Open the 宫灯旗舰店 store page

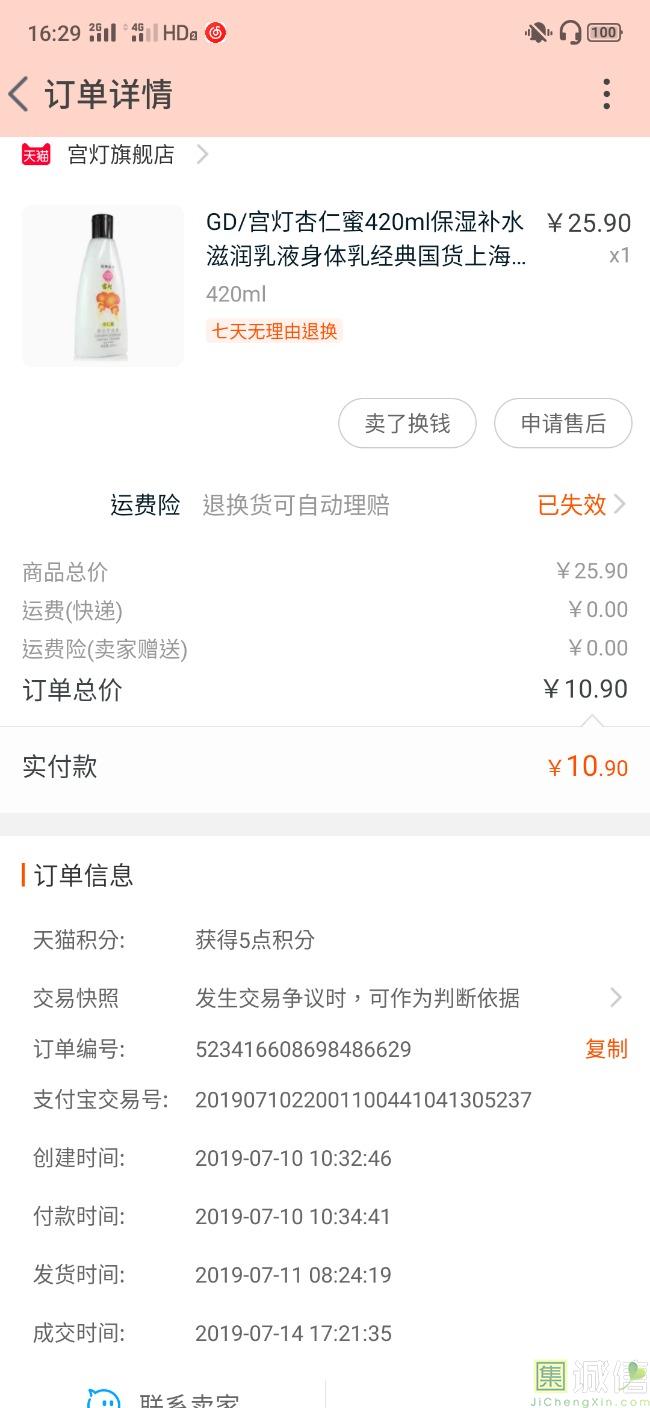click(120, 155)
